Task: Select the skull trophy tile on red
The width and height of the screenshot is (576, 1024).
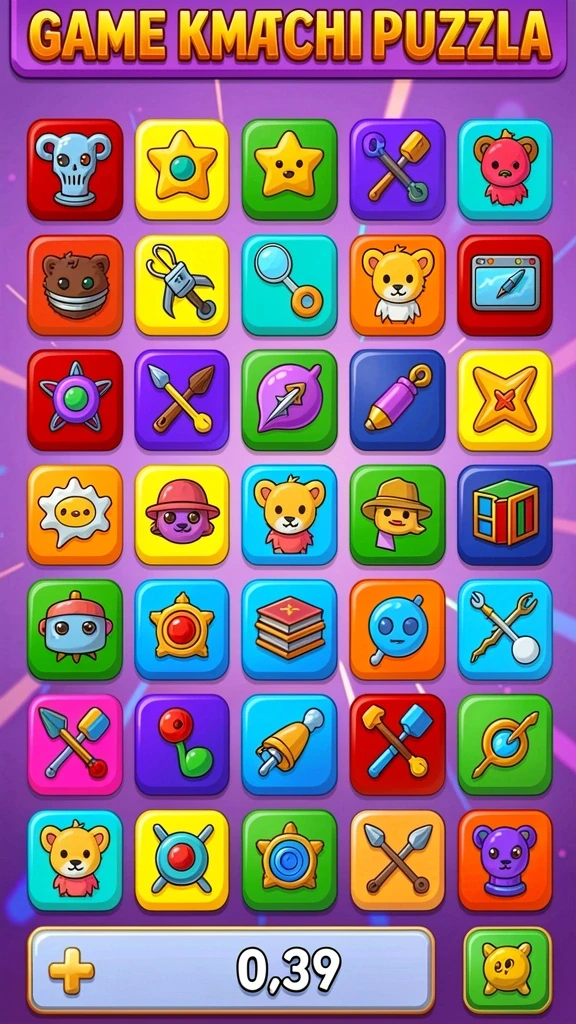Action: point(74,170)
